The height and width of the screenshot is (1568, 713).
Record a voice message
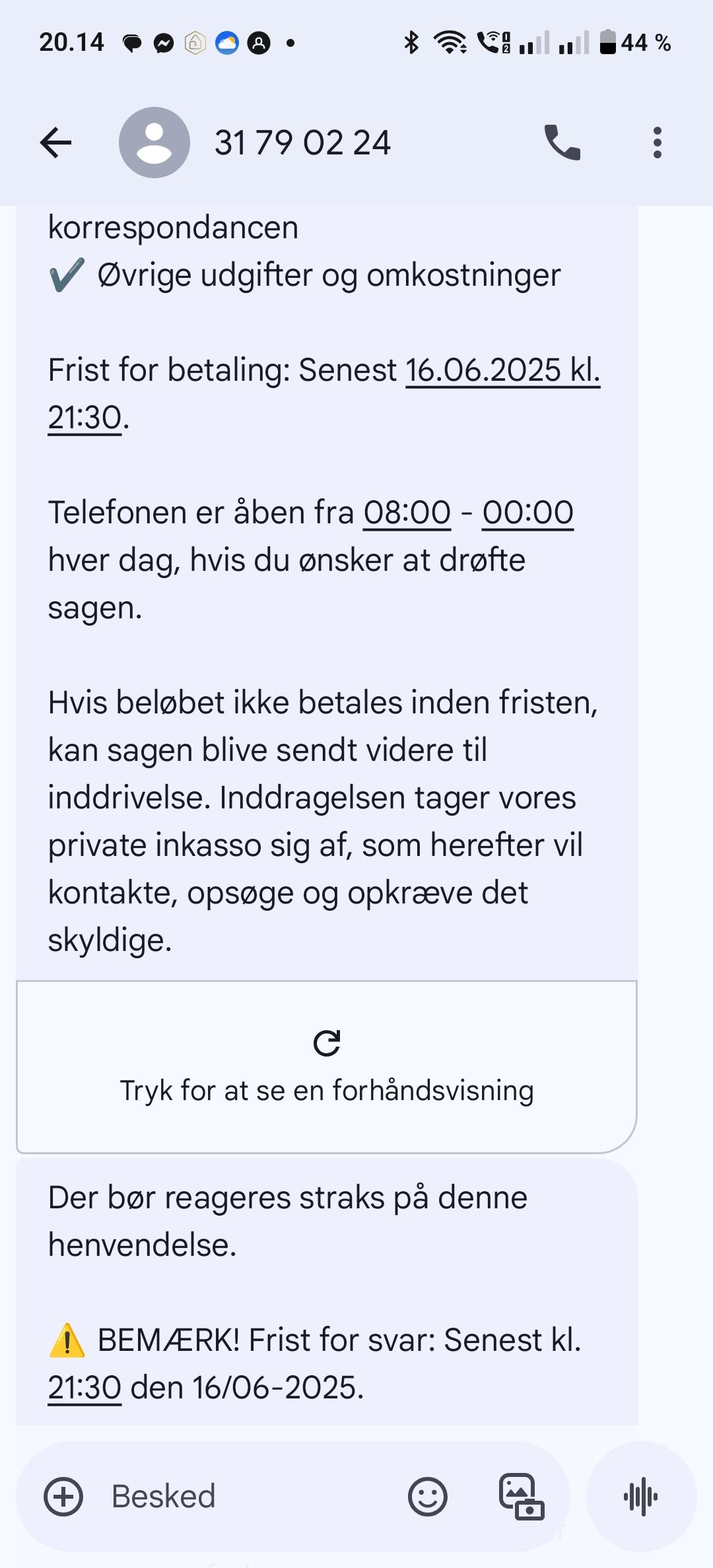click(x=641, y=1497)
